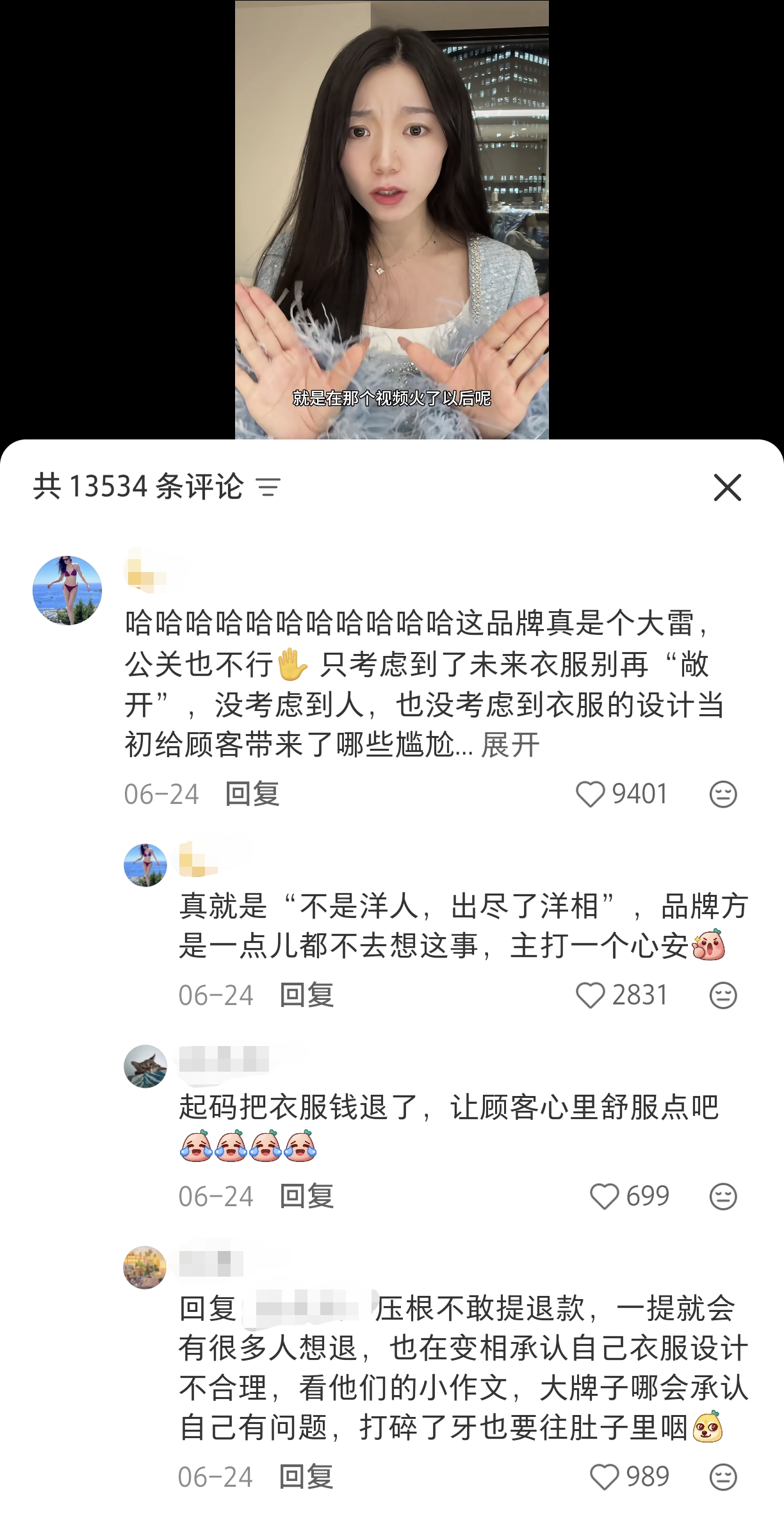
Task: Tap the video above to return to playback
Action: (391, 218)
